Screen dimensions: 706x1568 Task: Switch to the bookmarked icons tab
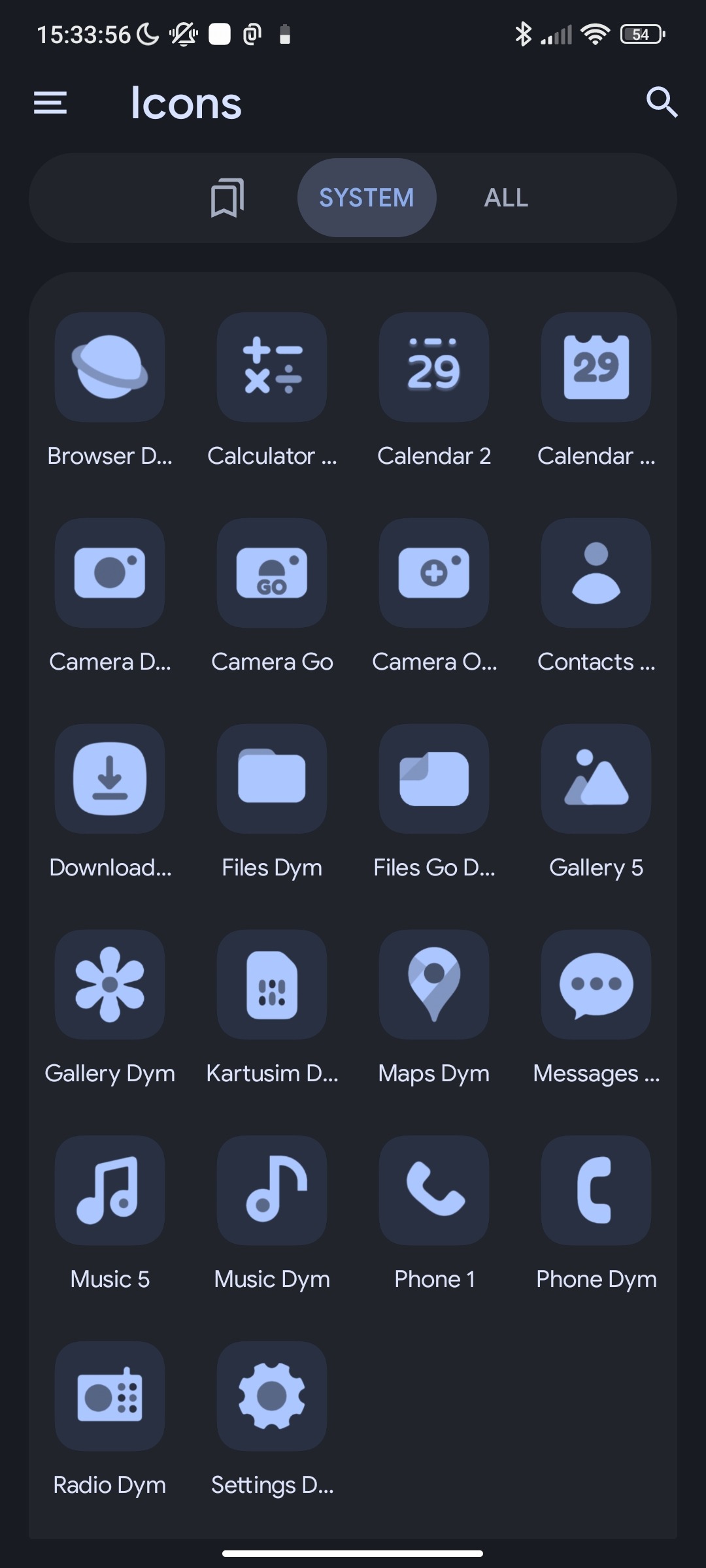point(227,197)
